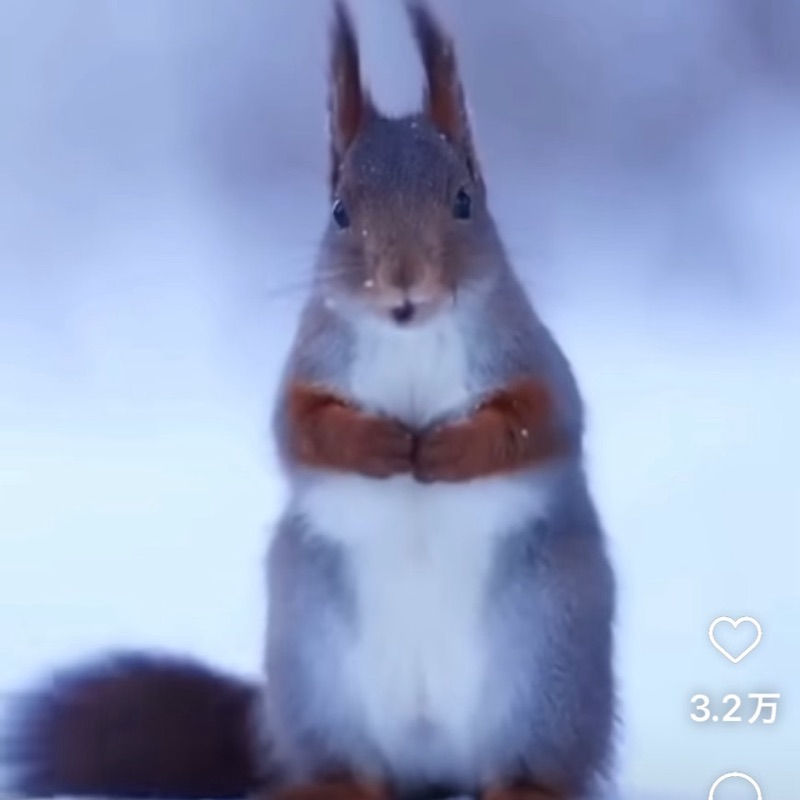
Task: Like the squirrel video with the heart icon
Action: (735, 638)
